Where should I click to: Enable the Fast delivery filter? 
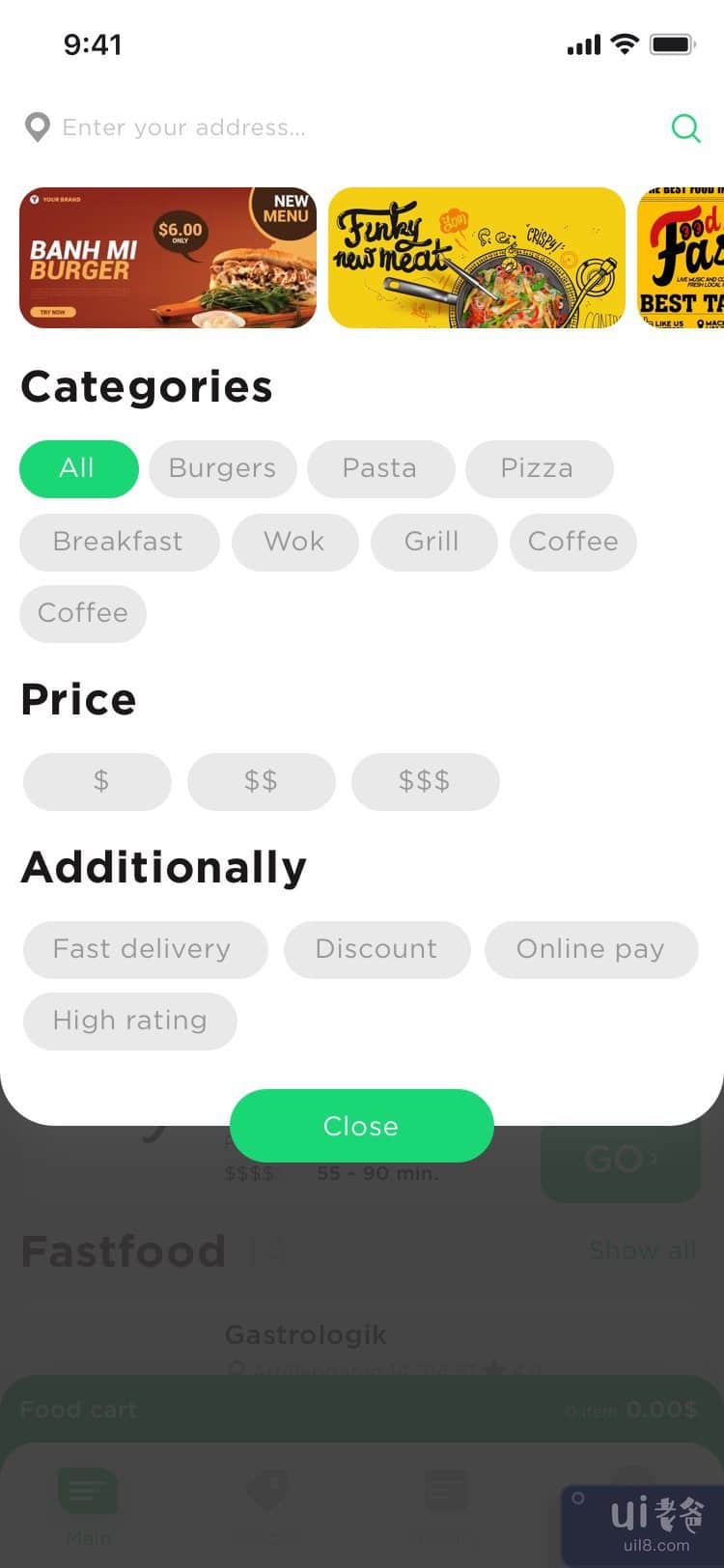(x=145, y=949)
